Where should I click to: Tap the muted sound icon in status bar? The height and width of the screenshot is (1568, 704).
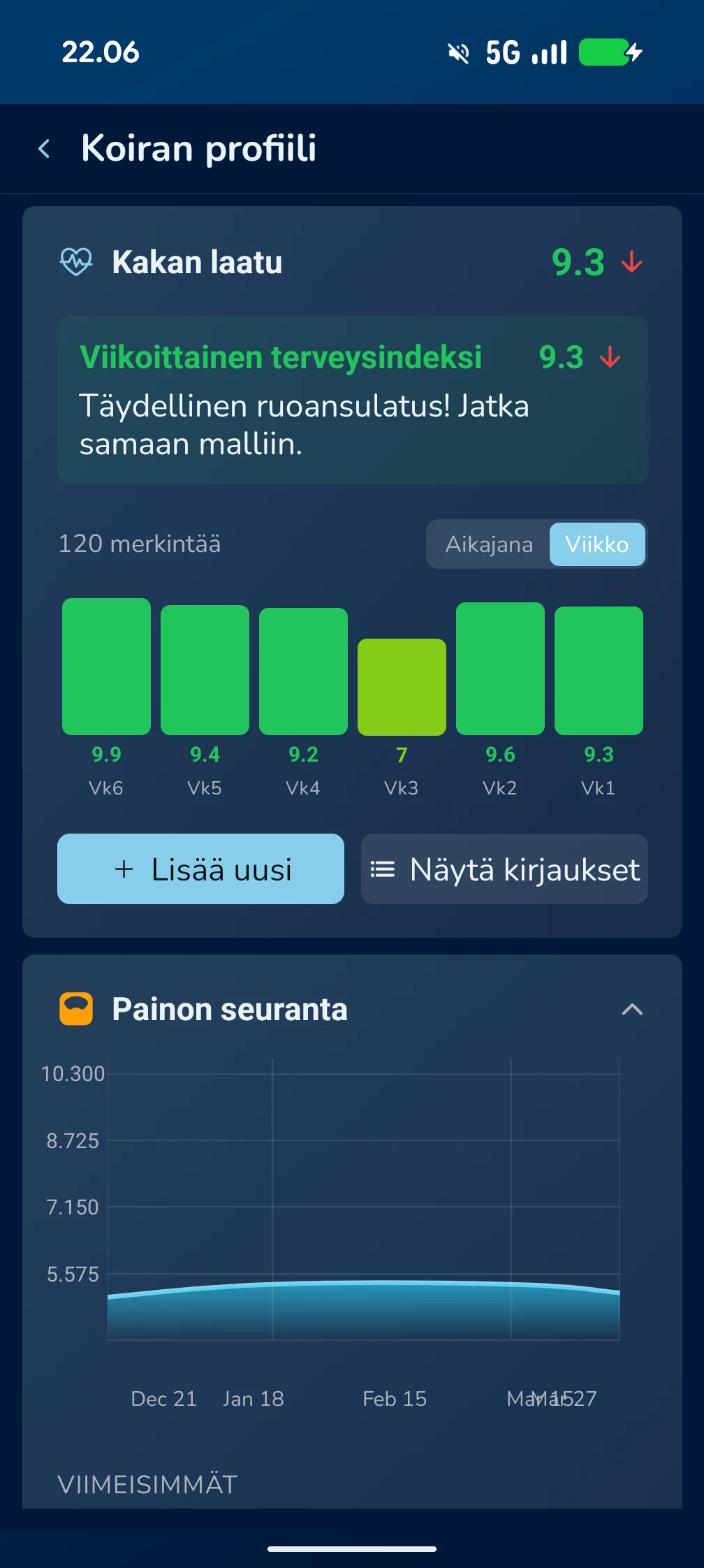(x=457, y=52)
